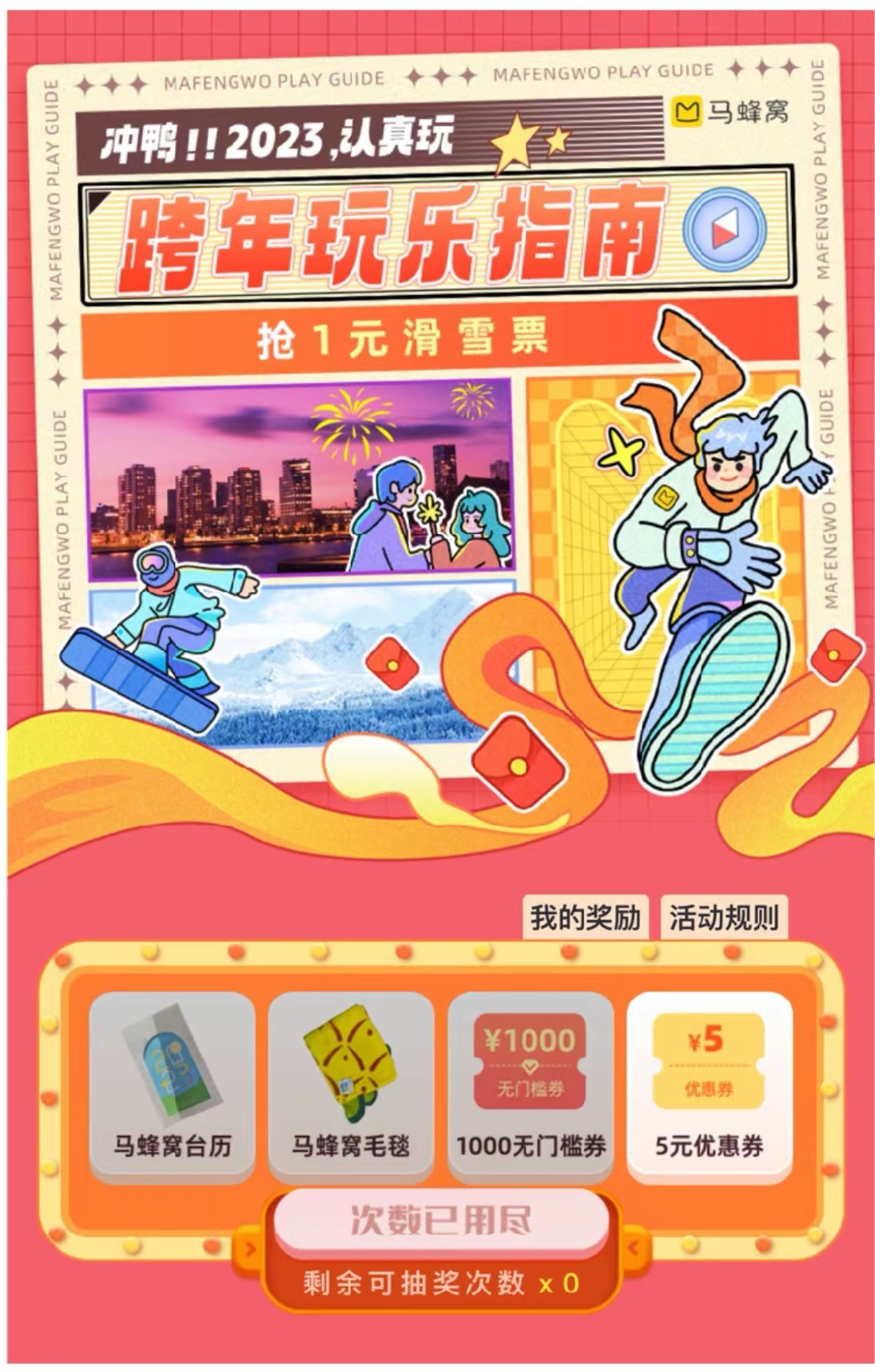Viewport: 875px width, 1372px height.
Task: View the 活动规则 activity rules
Action: point(723,917)
